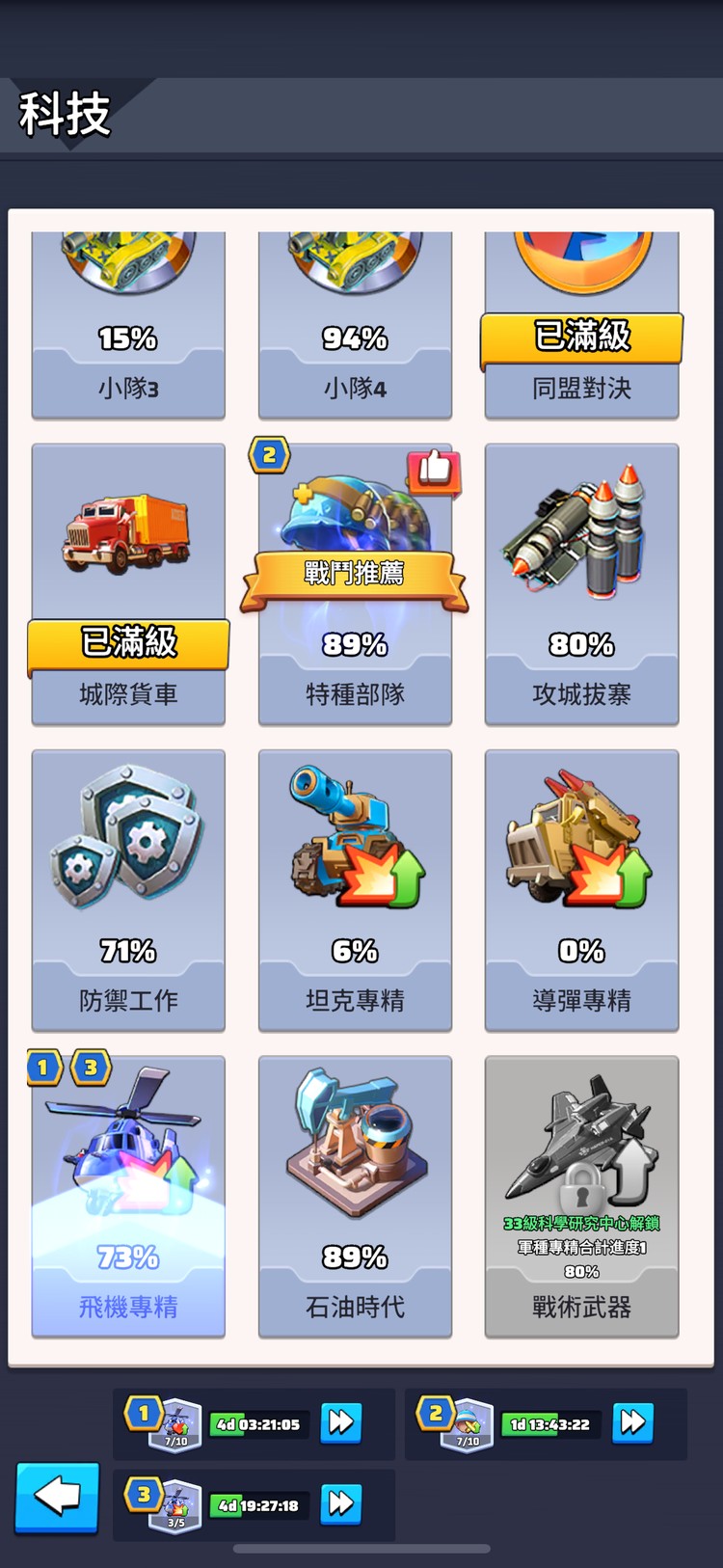Select the 坦克專精 research card

[355, 889]
